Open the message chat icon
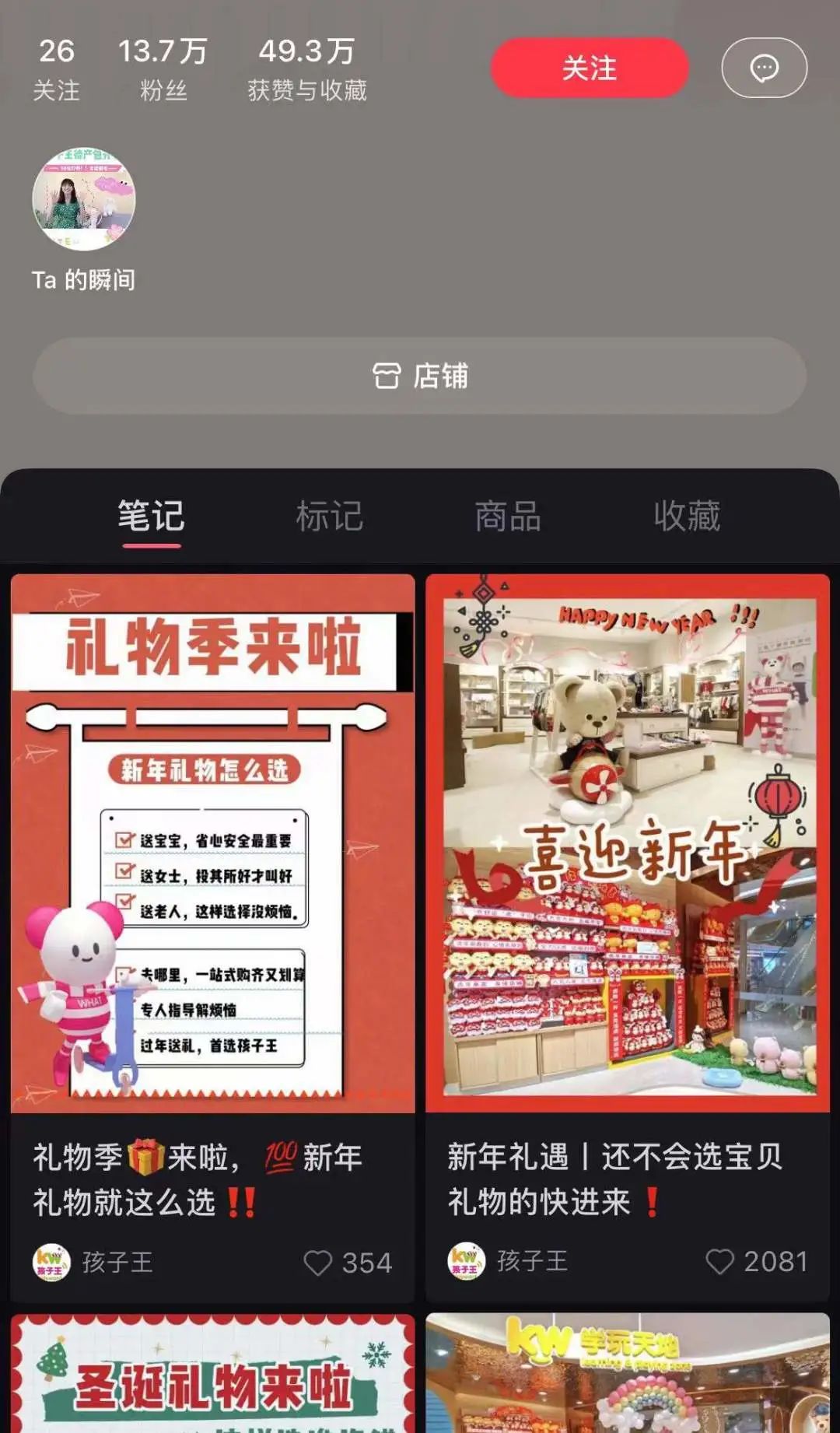 tap(764, 68)
